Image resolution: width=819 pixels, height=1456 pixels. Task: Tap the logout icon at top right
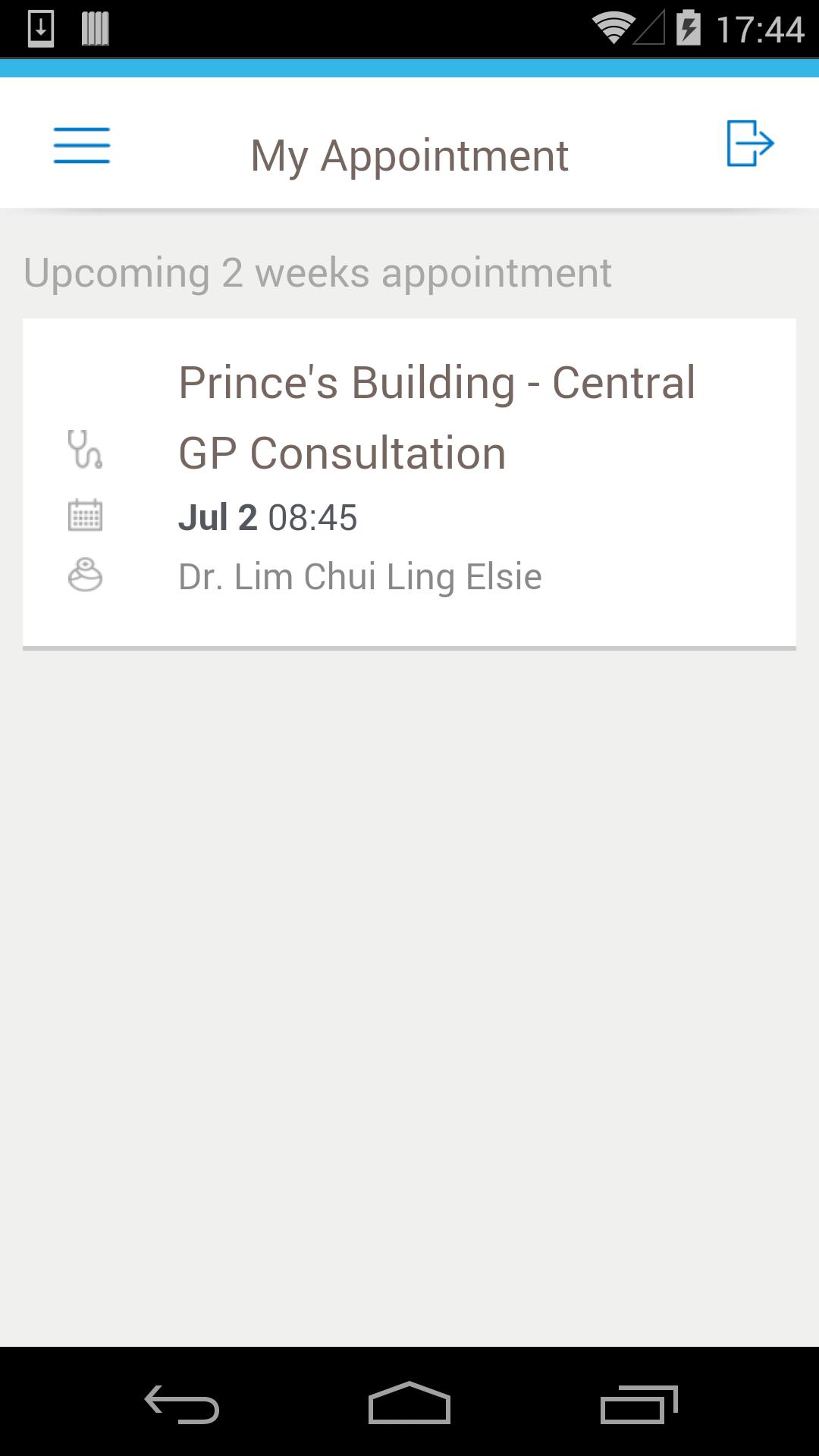pyautogui.click(x=749, y=143)
